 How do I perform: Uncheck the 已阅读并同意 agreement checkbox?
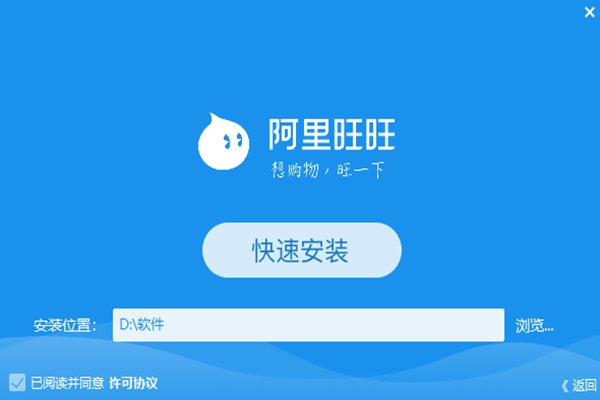click(17, 382)
